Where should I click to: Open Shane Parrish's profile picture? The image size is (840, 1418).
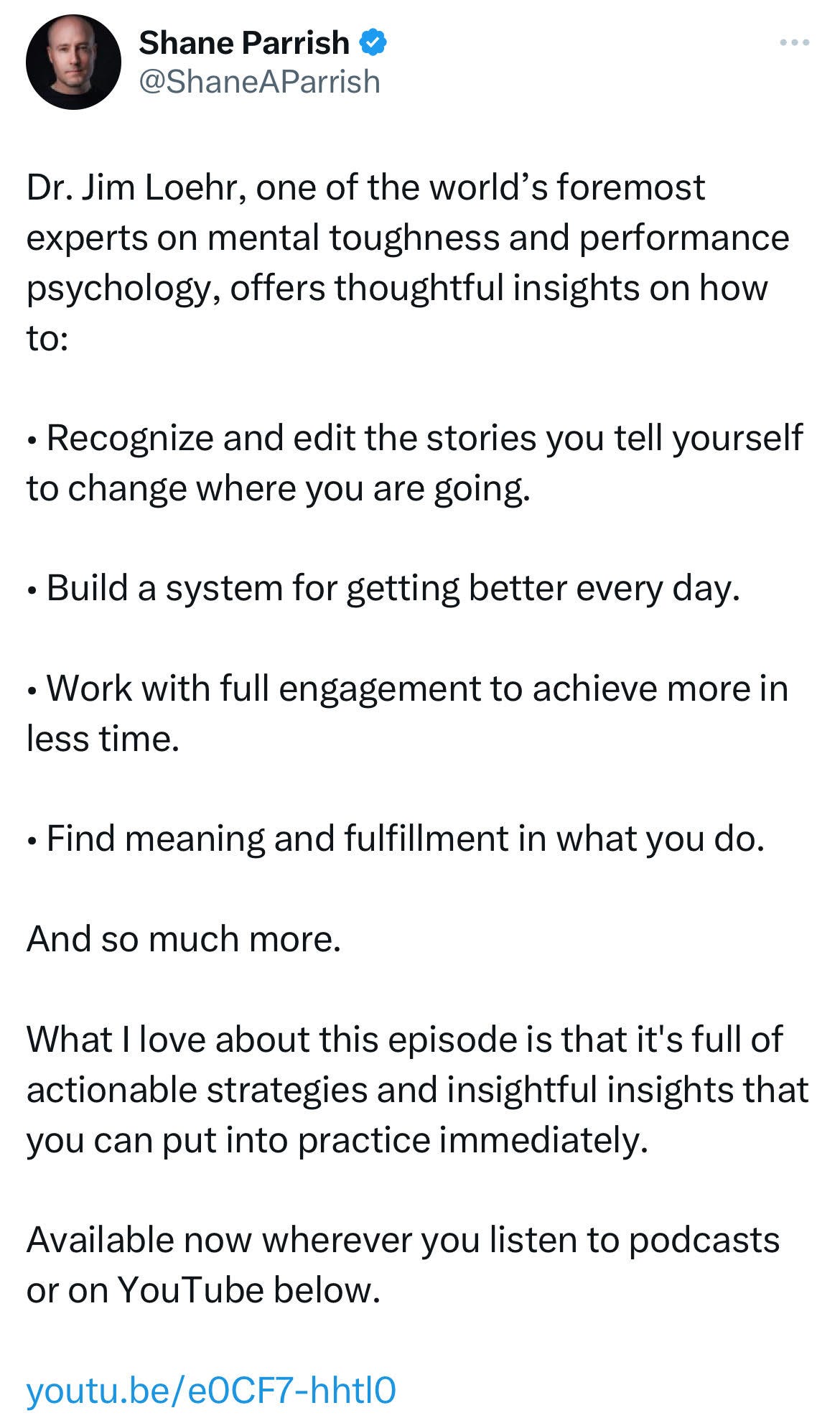click(x=73, y=62)
